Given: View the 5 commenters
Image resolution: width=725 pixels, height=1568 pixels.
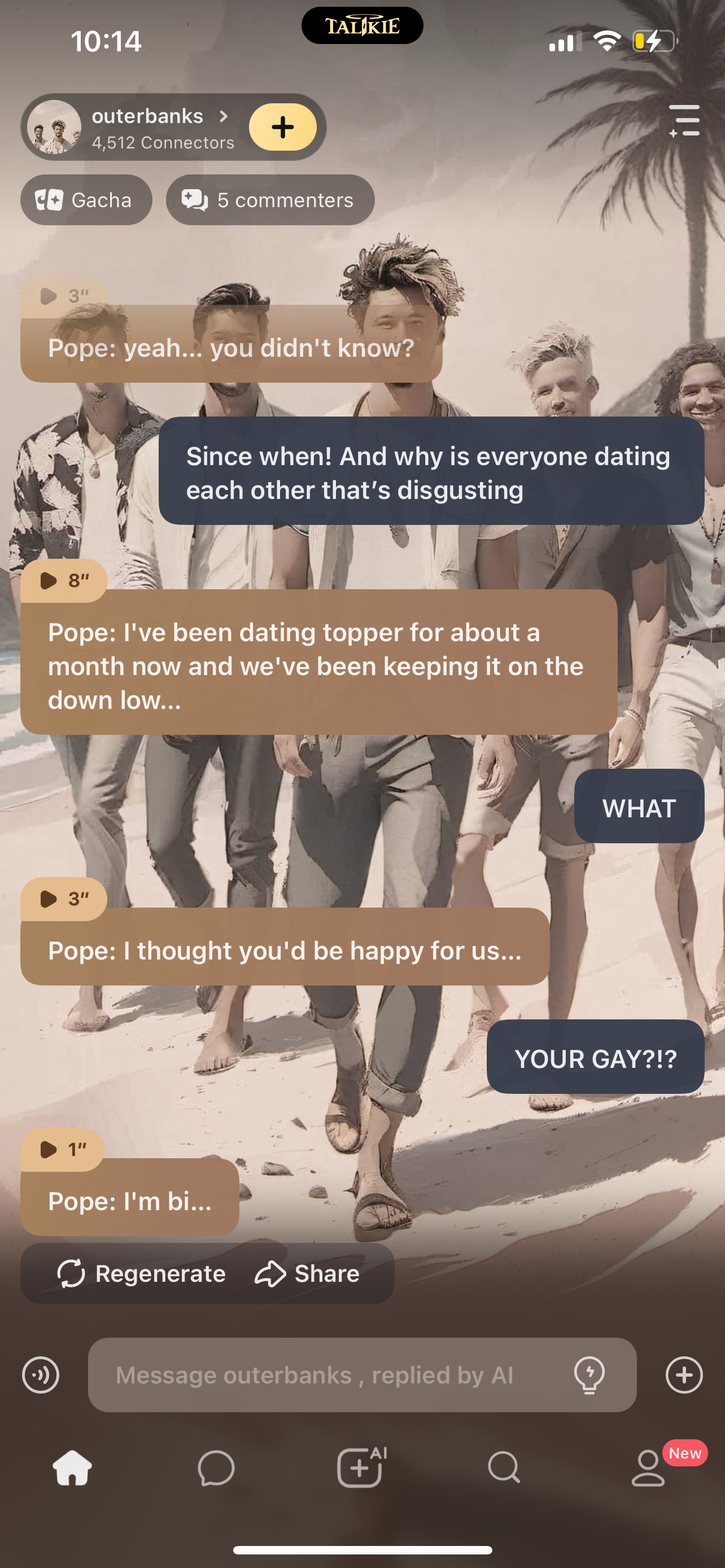Looking at the screenshot, I should (270, 200).
